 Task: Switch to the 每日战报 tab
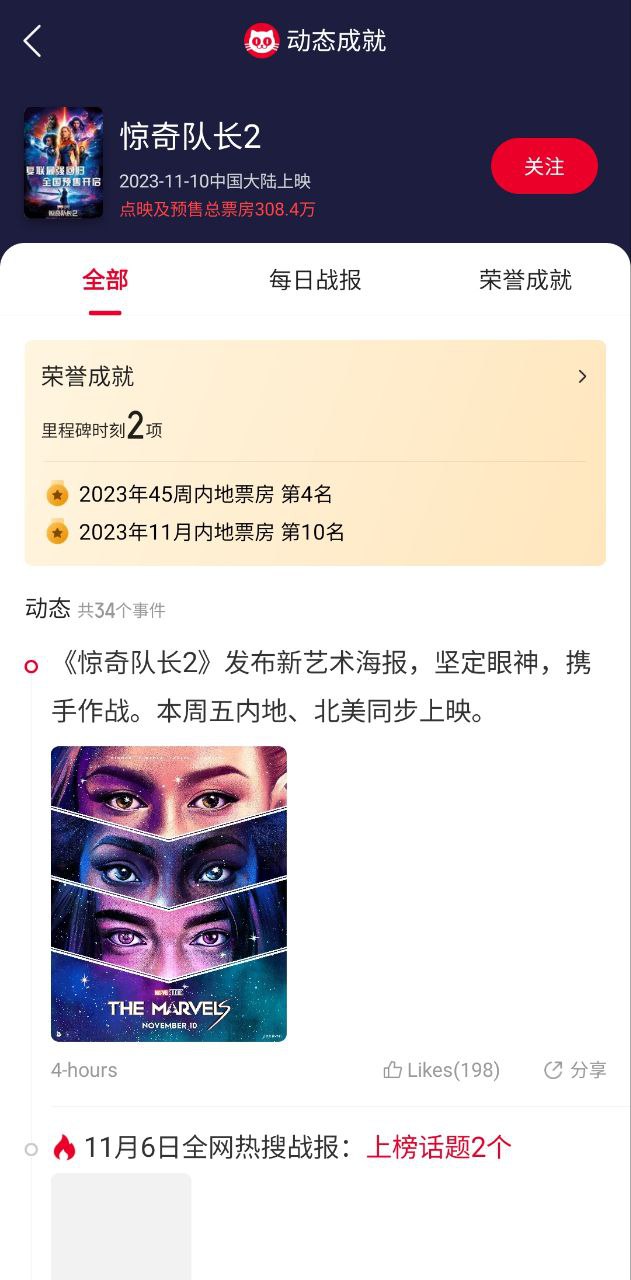coord(315,280)
